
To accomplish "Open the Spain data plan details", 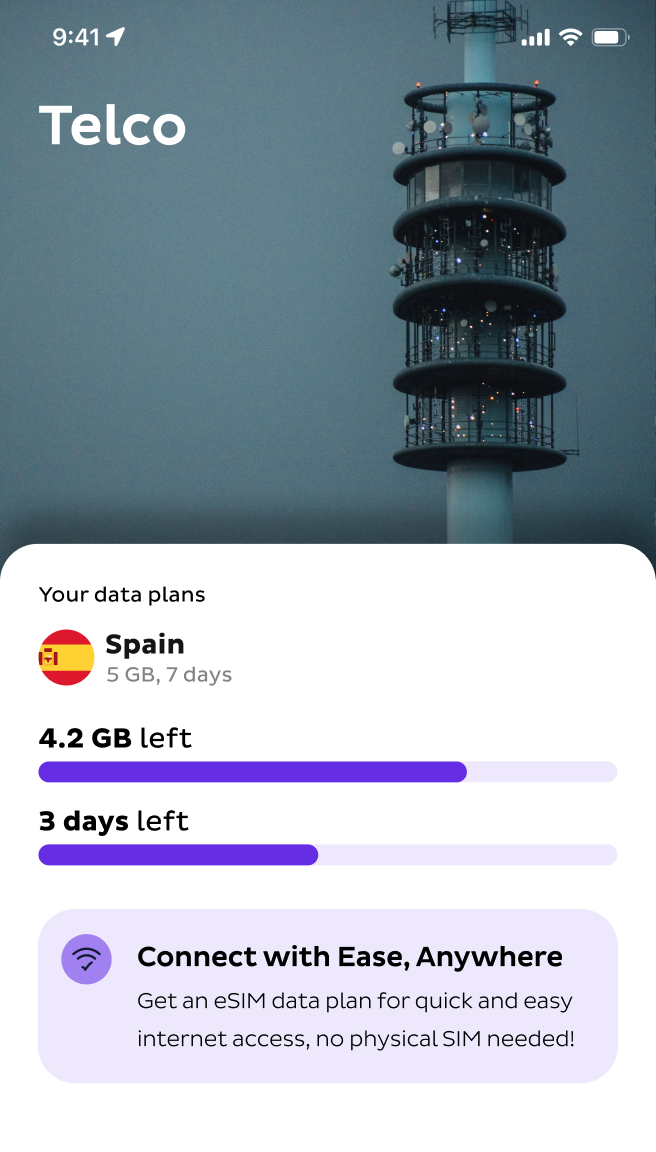I will tap(145, 657).
